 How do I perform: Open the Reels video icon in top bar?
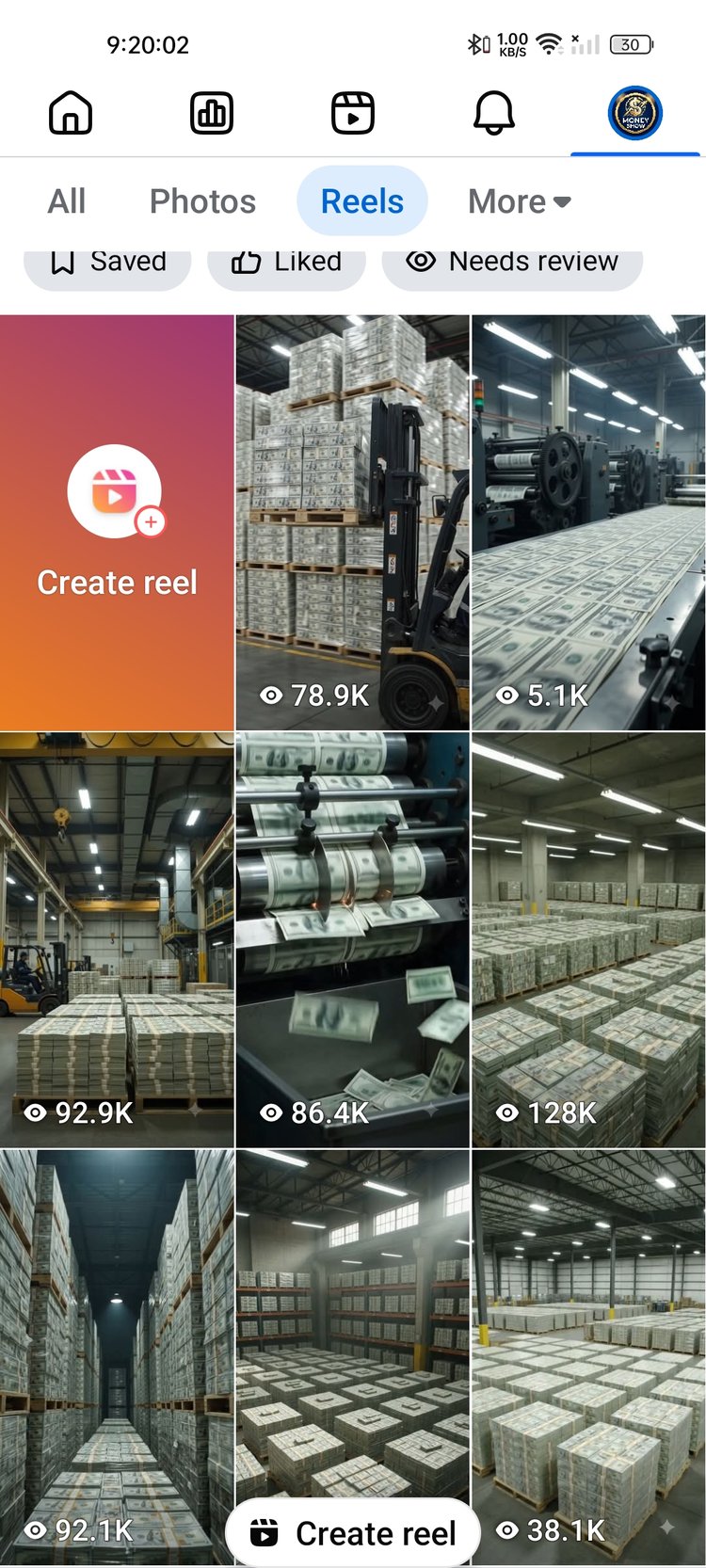click(x=353, y=114)
